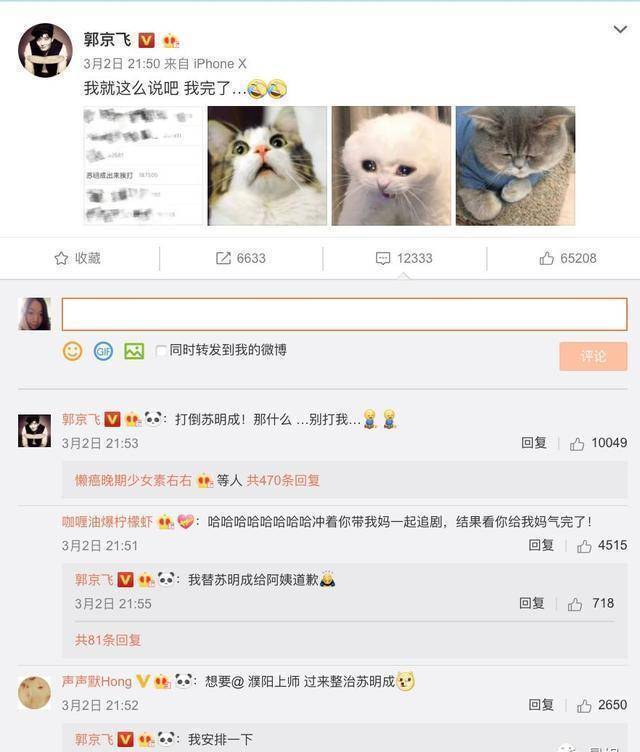Image resolution: width=640 pixels, height=752 pixels.
Task: Open the 12333 comments section
Action: pyautogui.click(x=404, y=258)
